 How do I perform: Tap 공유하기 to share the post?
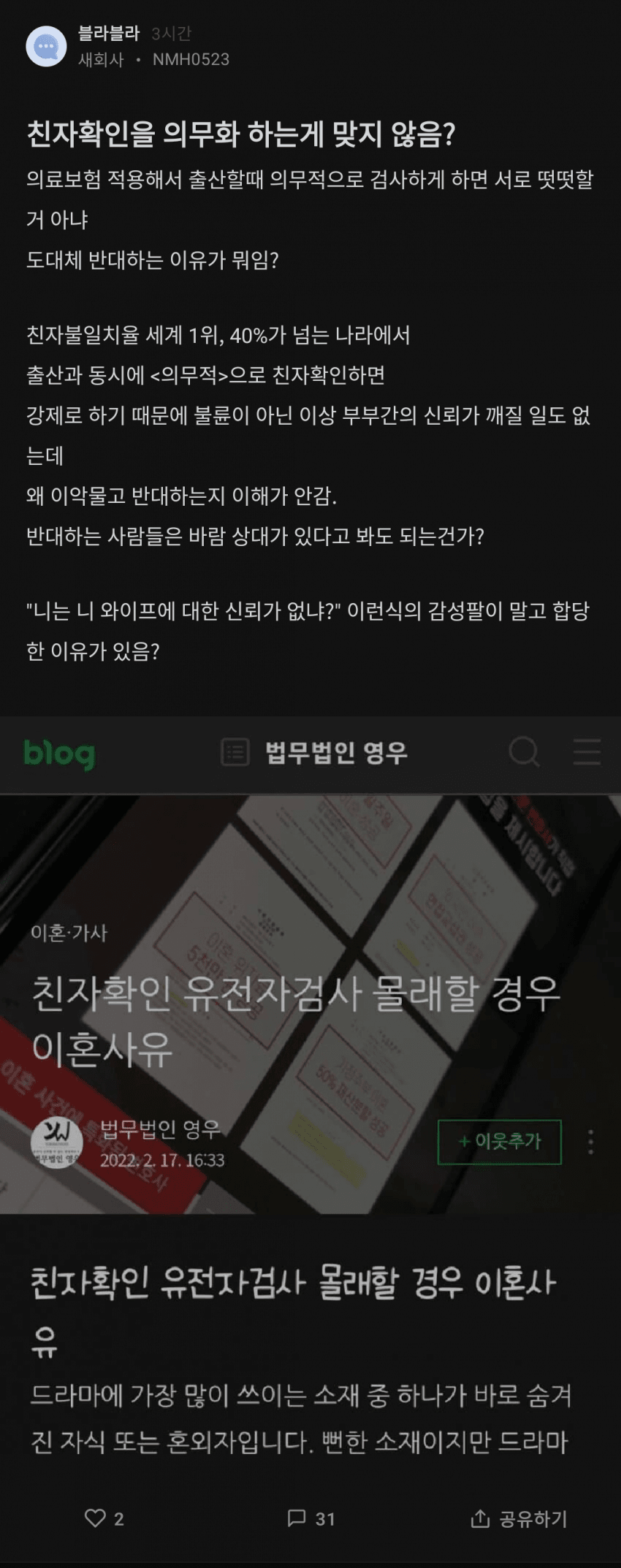[x=519, y=1519]
